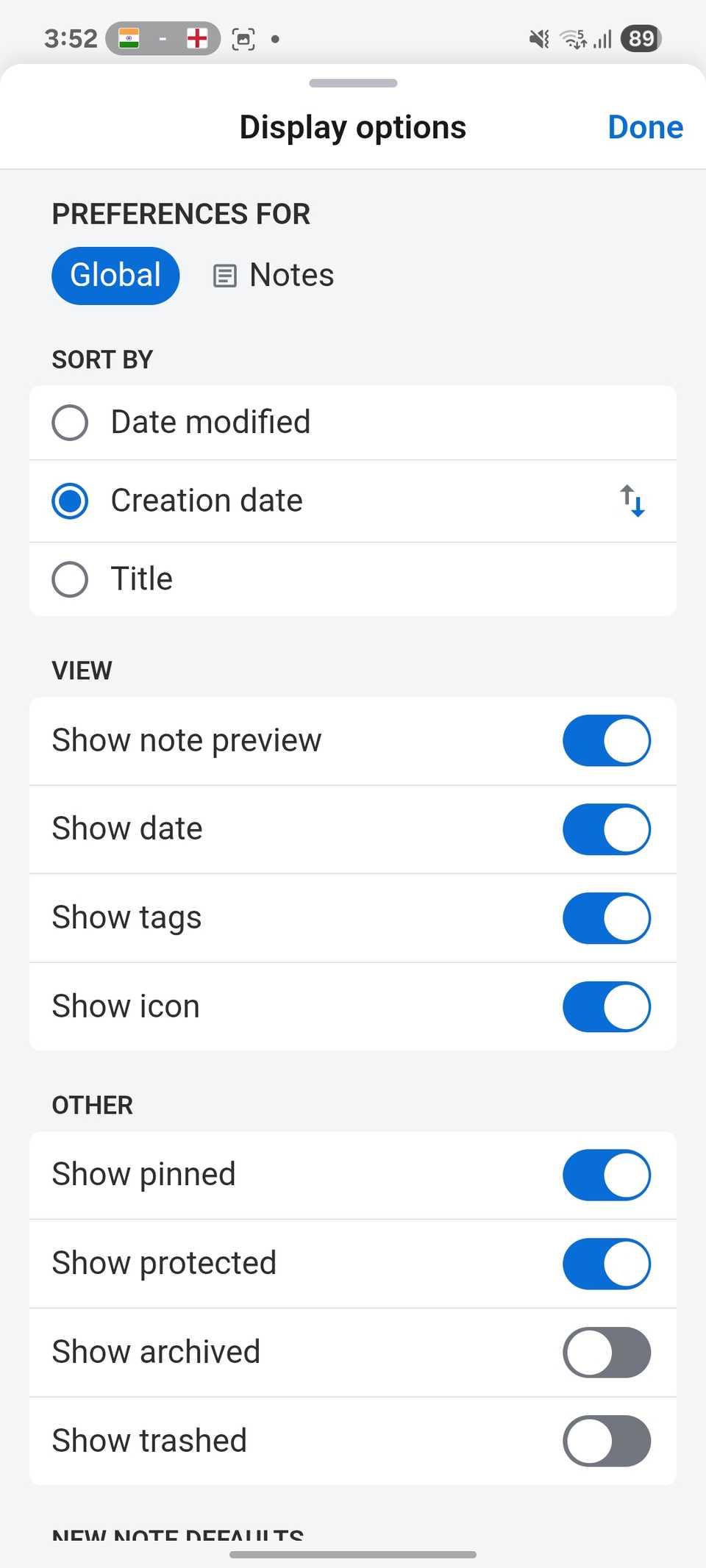The height and width of the screenshot is (1568, 706).
Task: Select the Global preferences tab
Action: pos(115,276)
